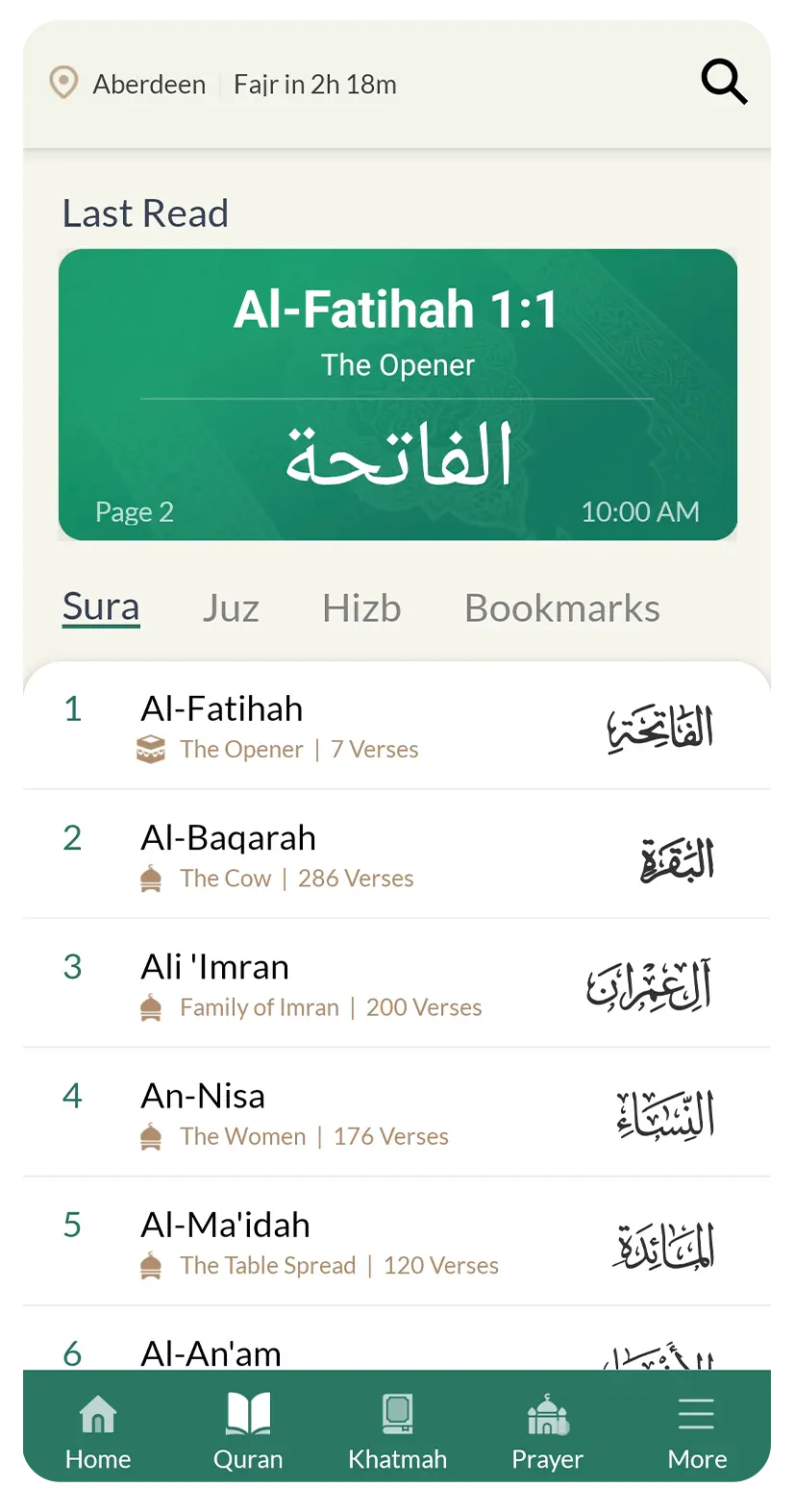Switch to the Hizb tab
The width and height of the screenshot is (795, 1512).
361,608
